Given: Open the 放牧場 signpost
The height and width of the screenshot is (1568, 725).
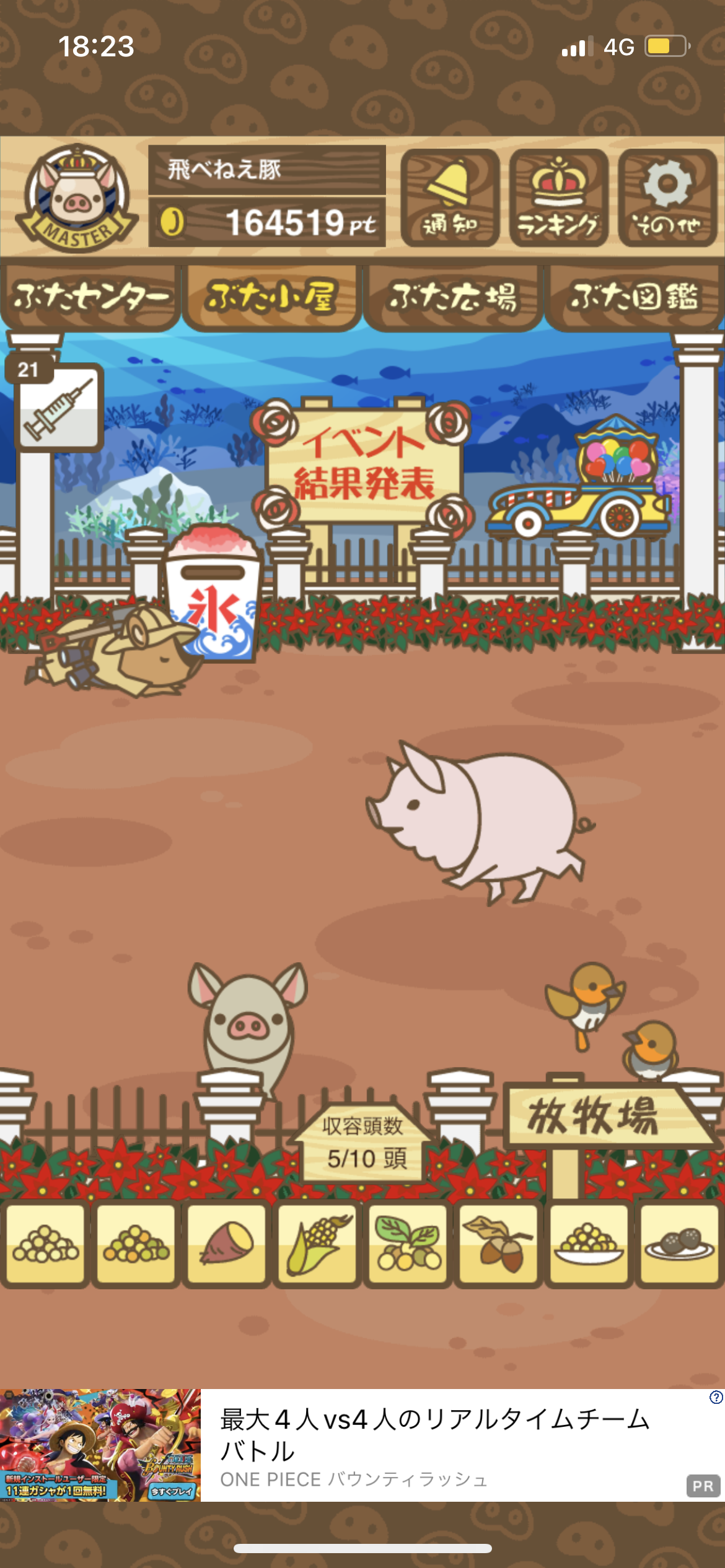Looking at the screenshot, I should pyautogui.click(x=595, y=1116).
